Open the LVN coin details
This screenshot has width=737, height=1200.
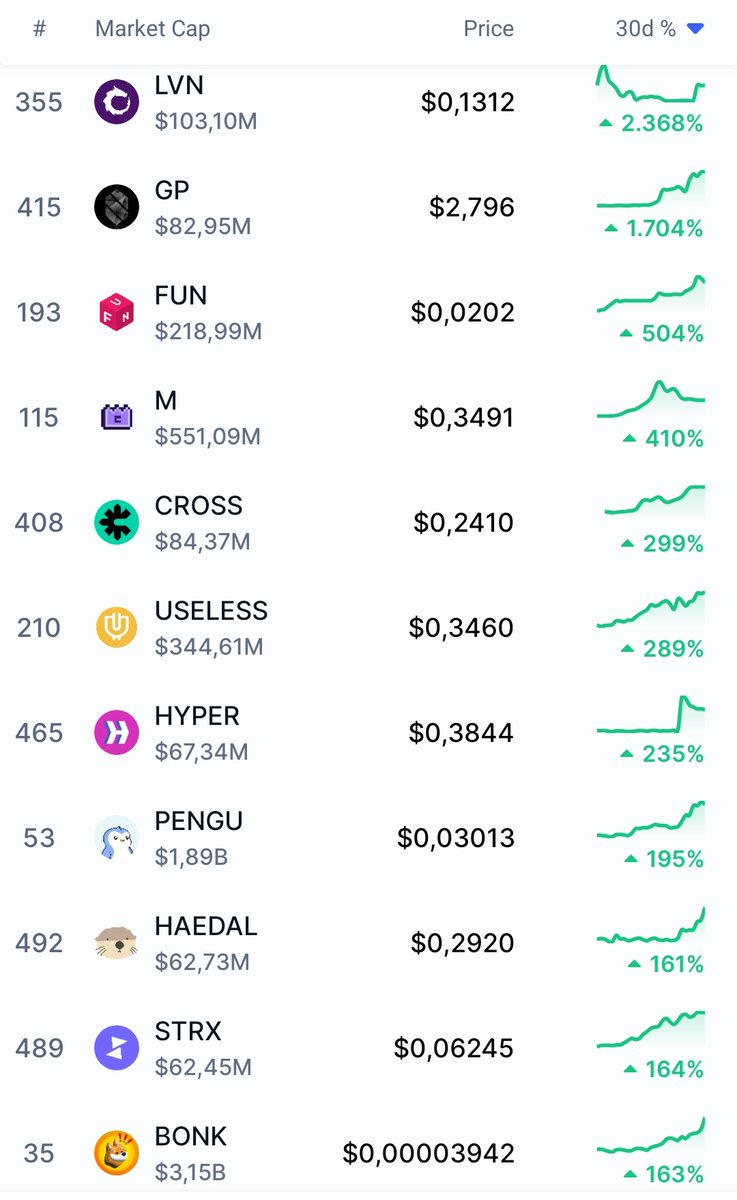click(x=368, y=102)
